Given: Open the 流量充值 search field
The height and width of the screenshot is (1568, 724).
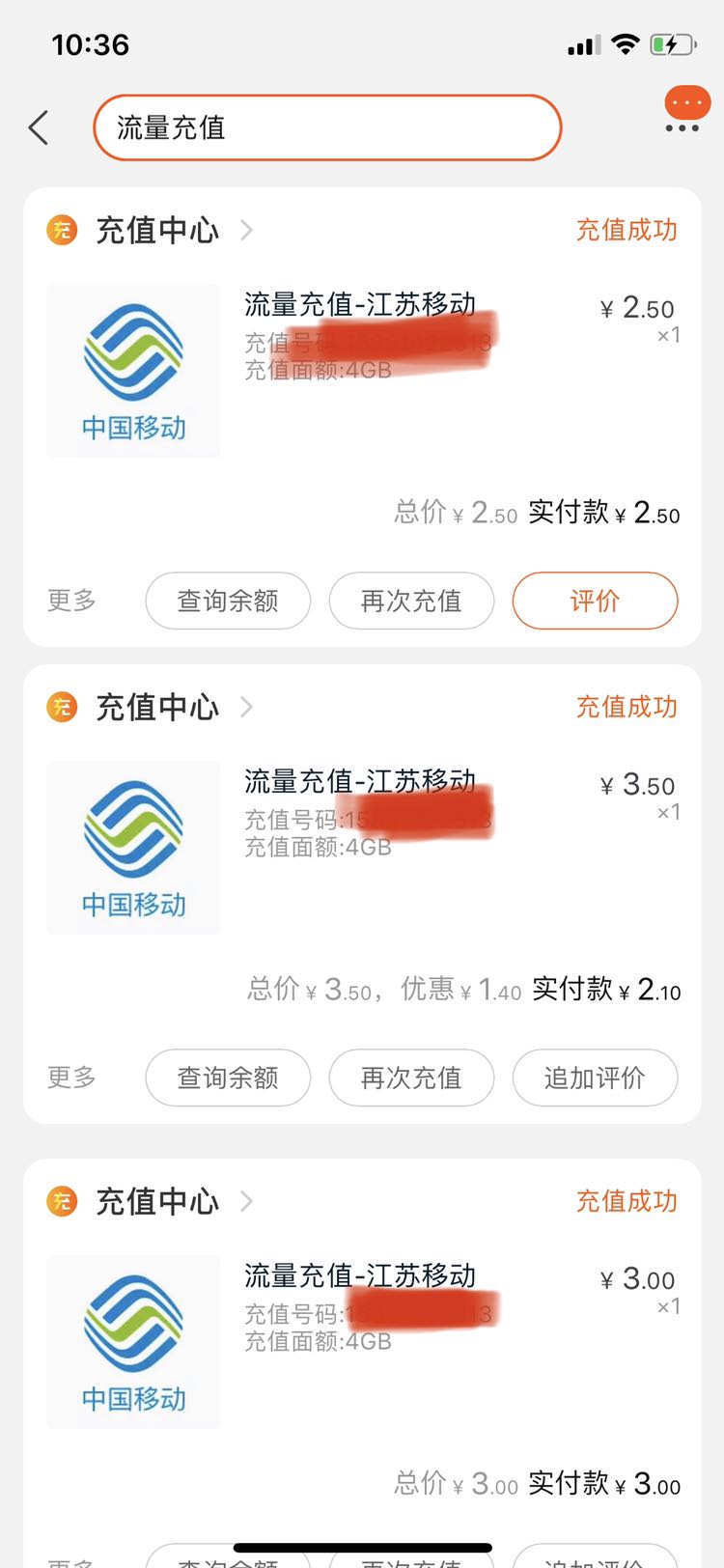Looking at the screenshot, I should click(x=327, y=127).
